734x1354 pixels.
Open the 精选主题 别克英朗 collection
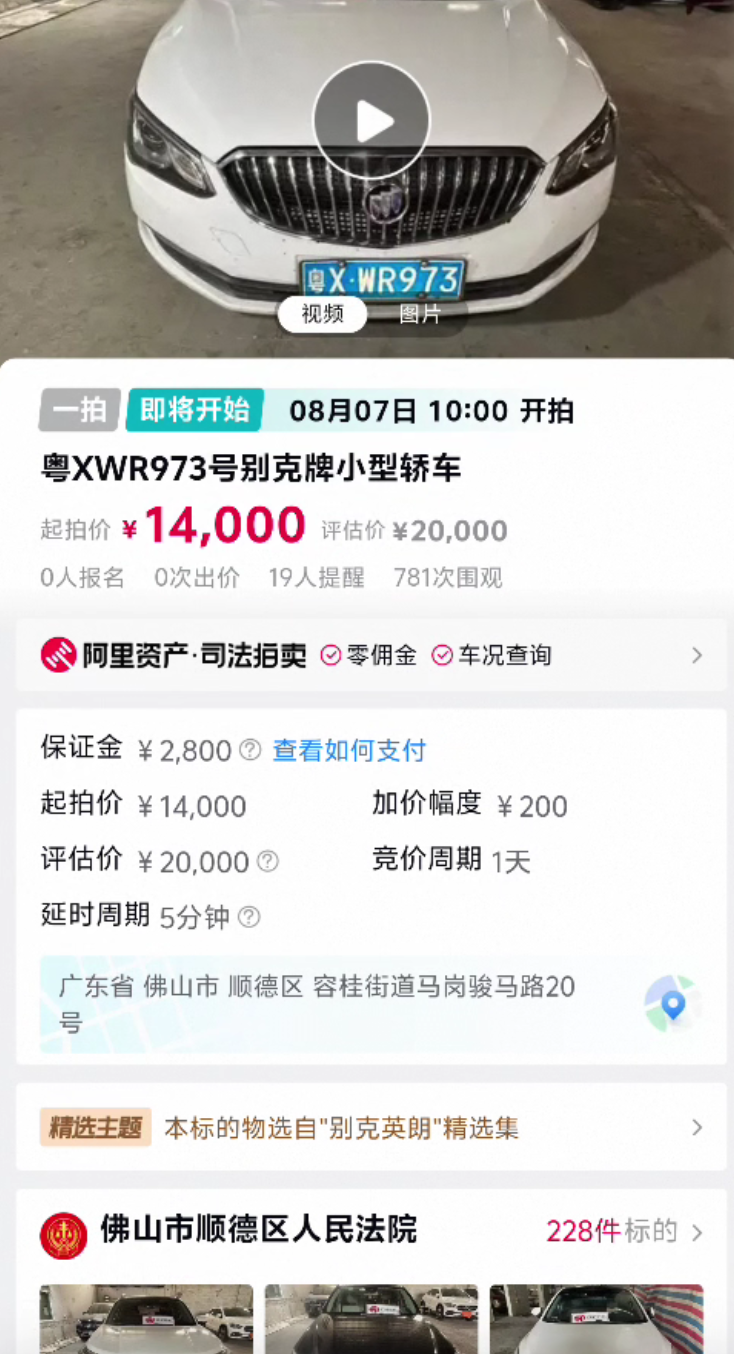371,1128
